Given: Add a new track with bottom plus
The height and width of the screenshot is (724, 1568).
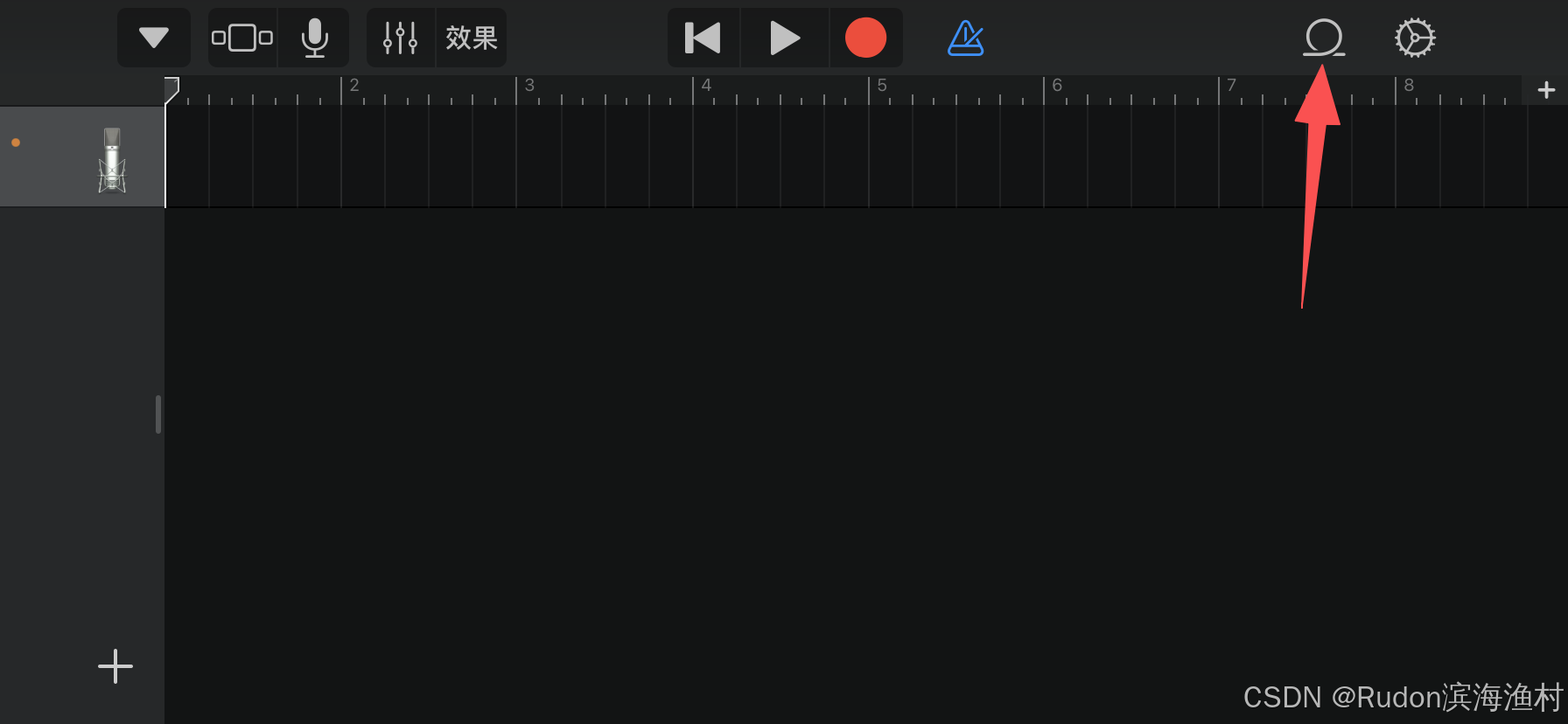Looking at the screenshot, I should pyautogui.click(x=115, y=666).
